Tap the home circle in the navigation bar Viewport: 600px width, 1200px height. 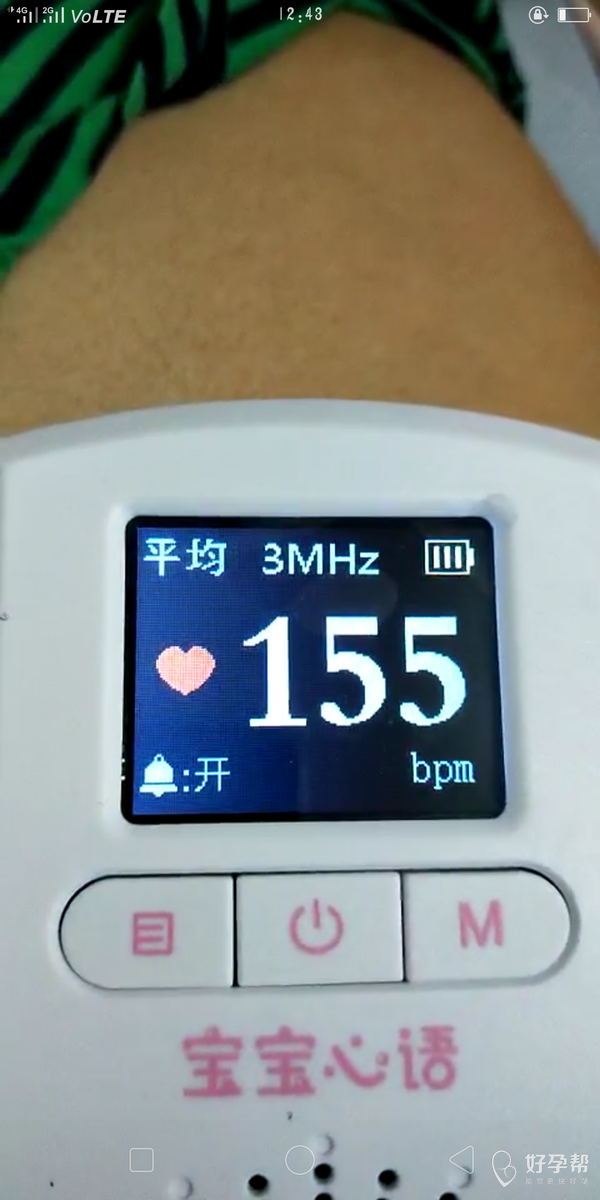tap(300, 1160)
